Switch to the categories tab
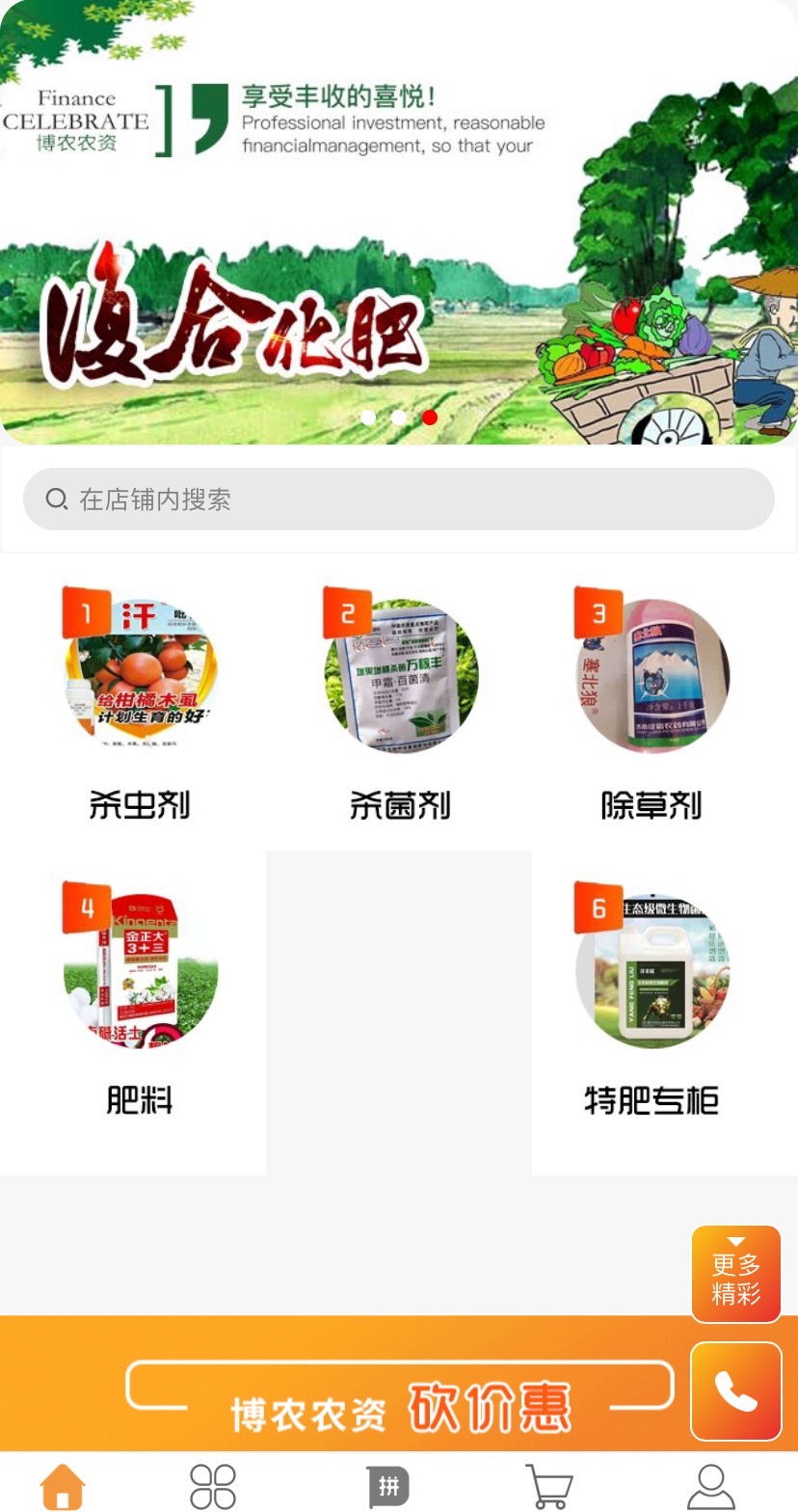 pos(213,1485)
